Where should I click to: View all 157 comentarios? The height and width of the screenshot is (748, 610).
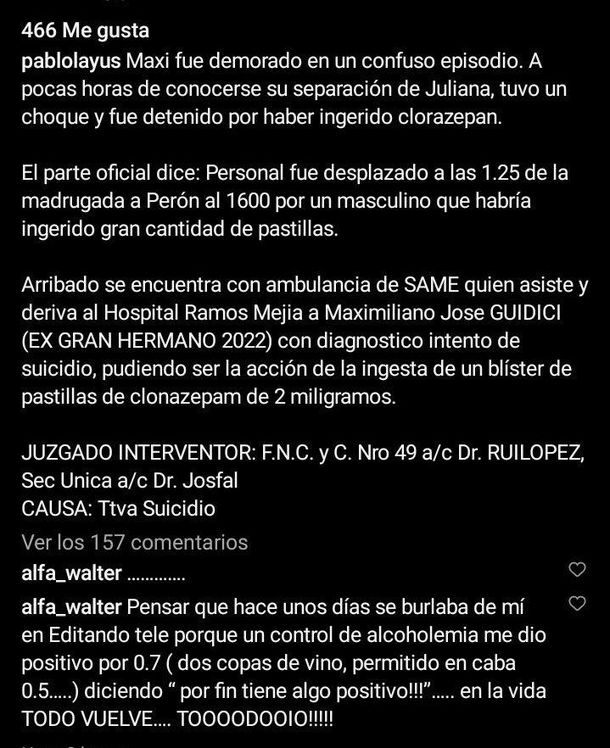(133, 542)
